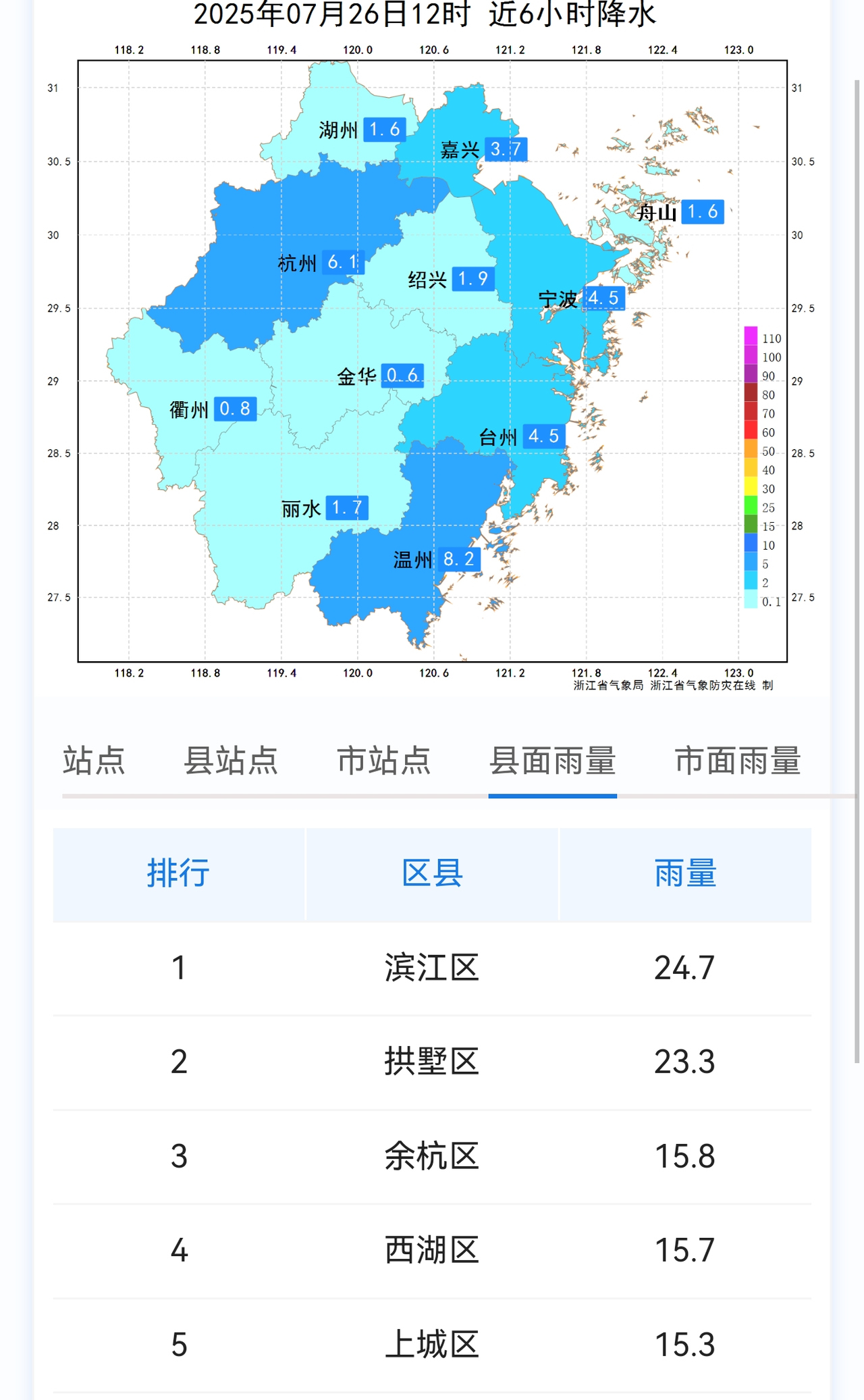
Task: Click the 丽水 rainfall value 1.7
Action: pyautogui.click(x=348, y=507)
